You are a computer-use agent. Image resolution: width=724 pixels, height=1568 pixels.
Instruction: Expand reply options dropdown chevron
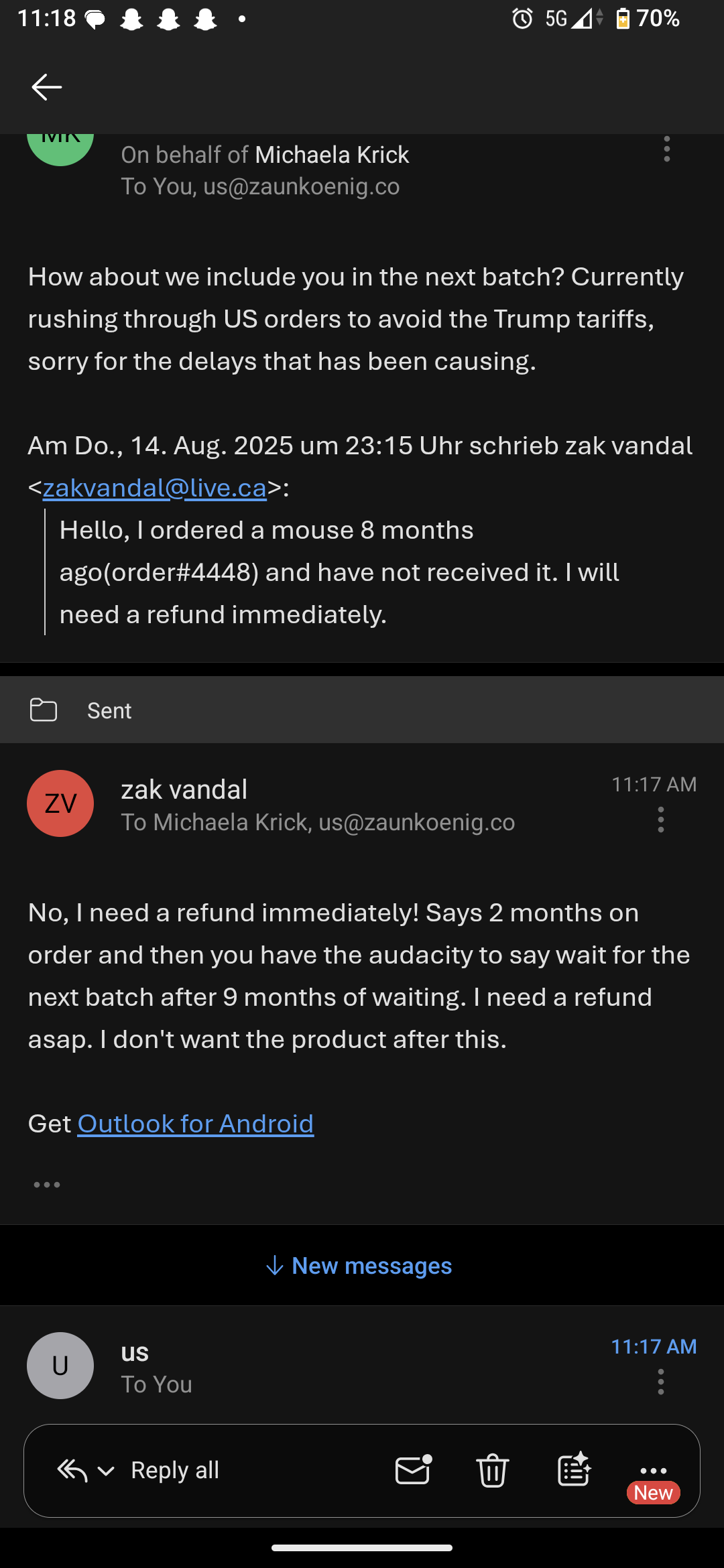(x=106, y=1471)
